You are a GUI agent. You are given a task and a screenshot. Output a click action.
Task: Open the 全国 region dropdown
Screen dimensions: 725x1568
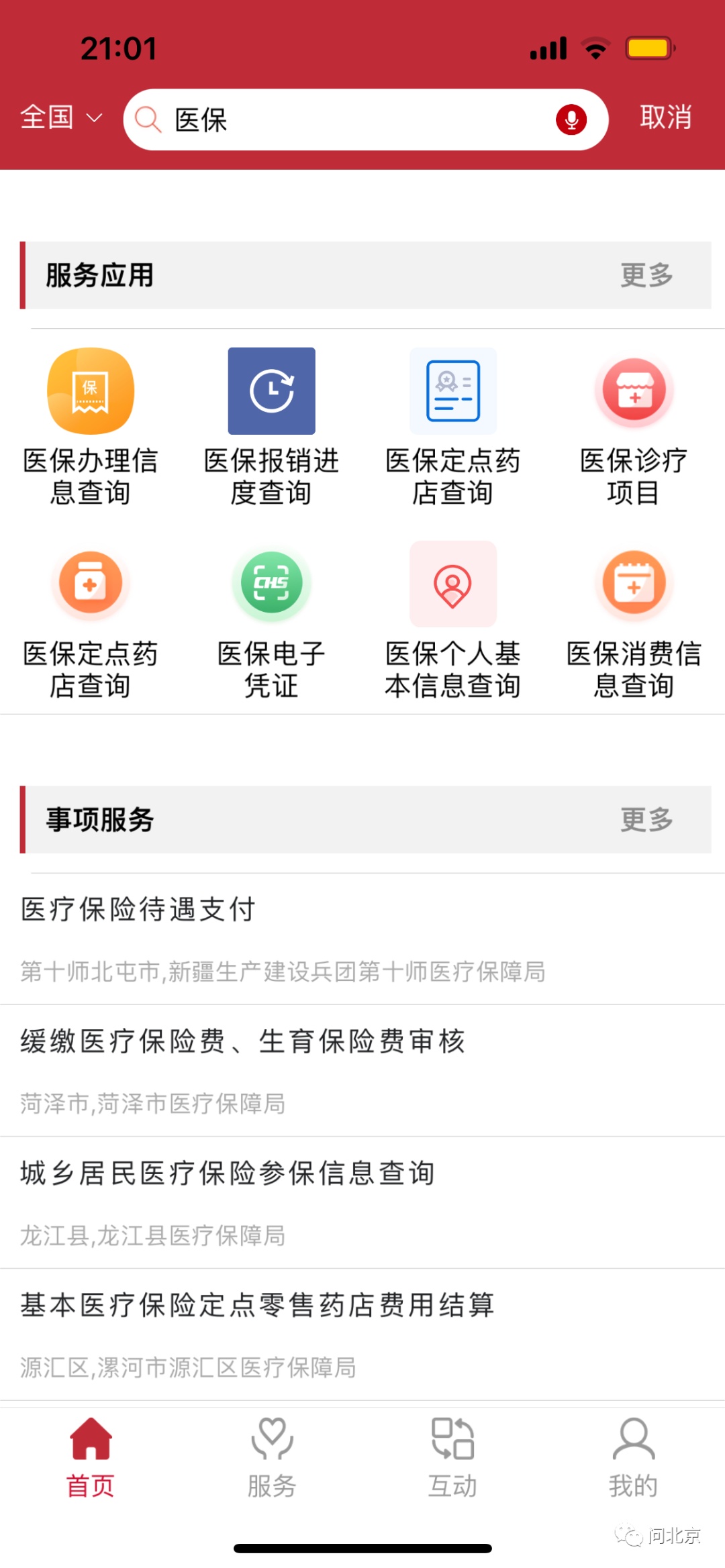(60, 118)
